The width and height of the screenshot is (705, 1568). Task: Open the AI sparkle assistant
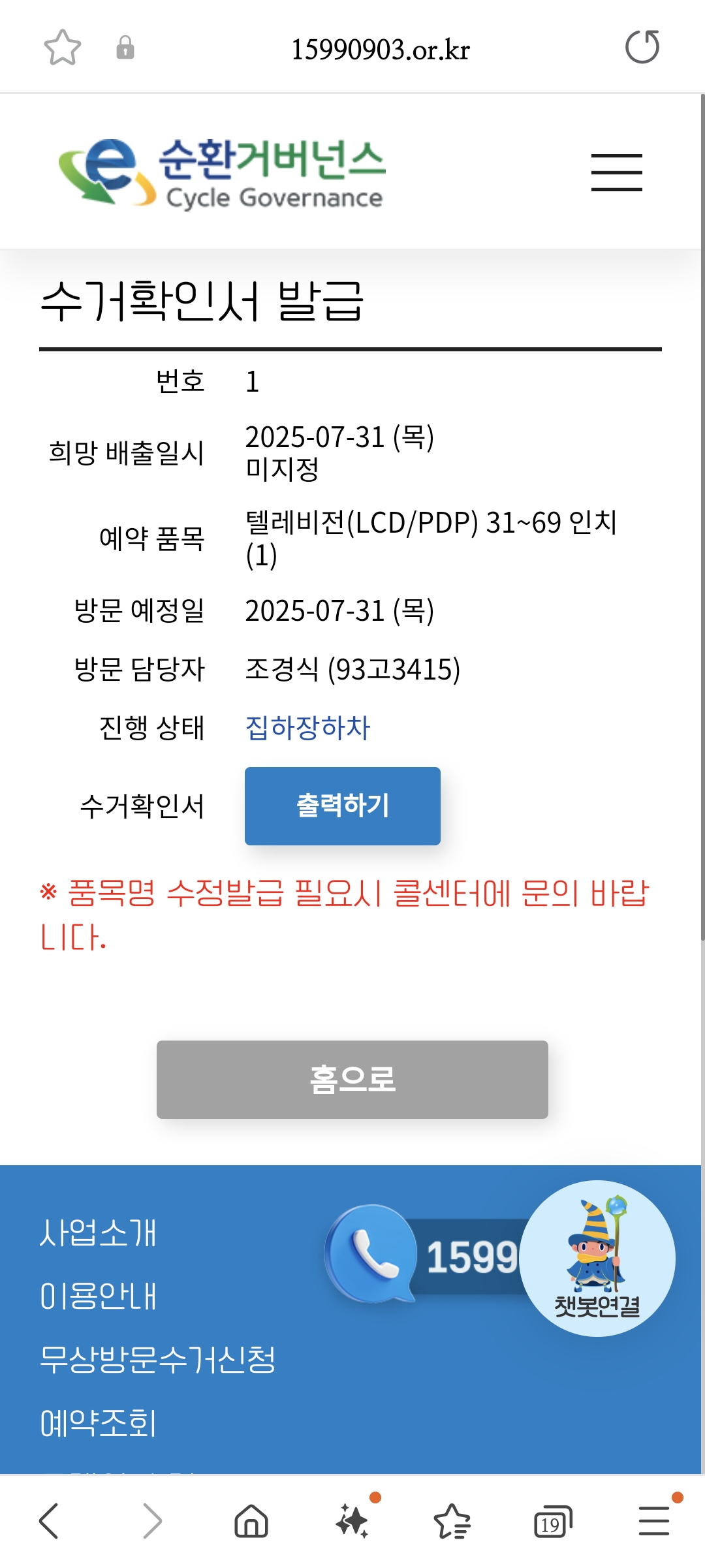click(x=352, y=1521)
